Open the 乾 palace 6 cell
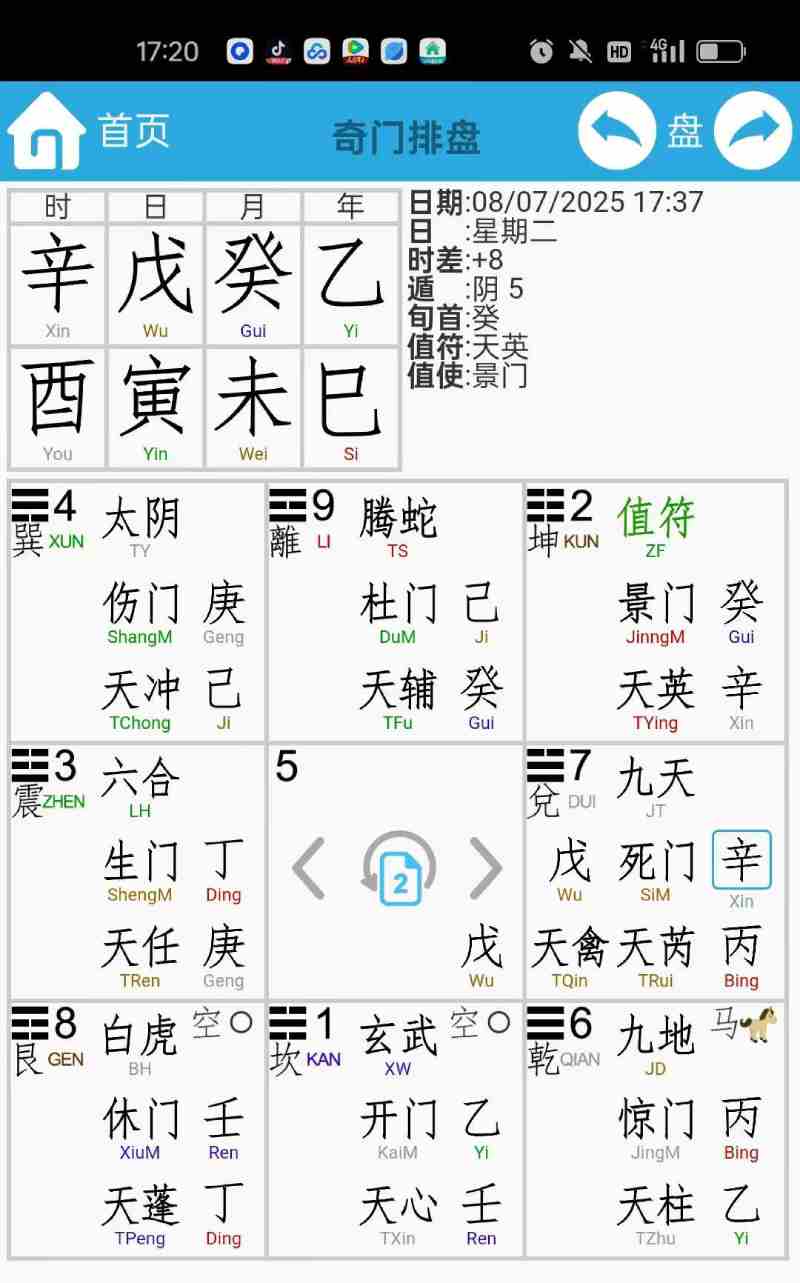The image size is (800, 1283). (x=655, y=1129)
